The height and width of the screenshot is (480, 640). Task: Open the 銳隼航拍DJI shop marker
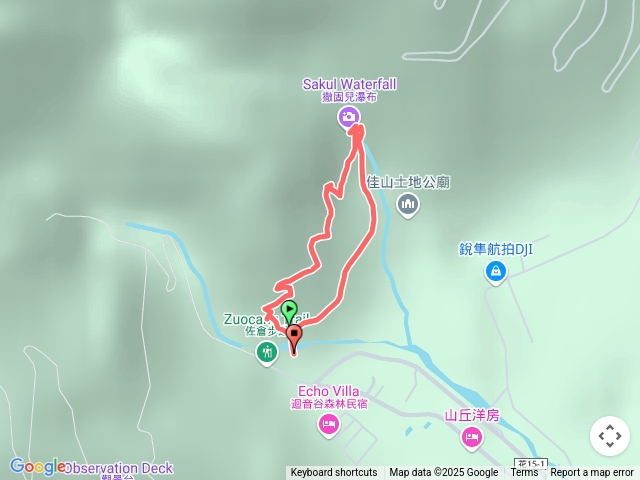495,271
